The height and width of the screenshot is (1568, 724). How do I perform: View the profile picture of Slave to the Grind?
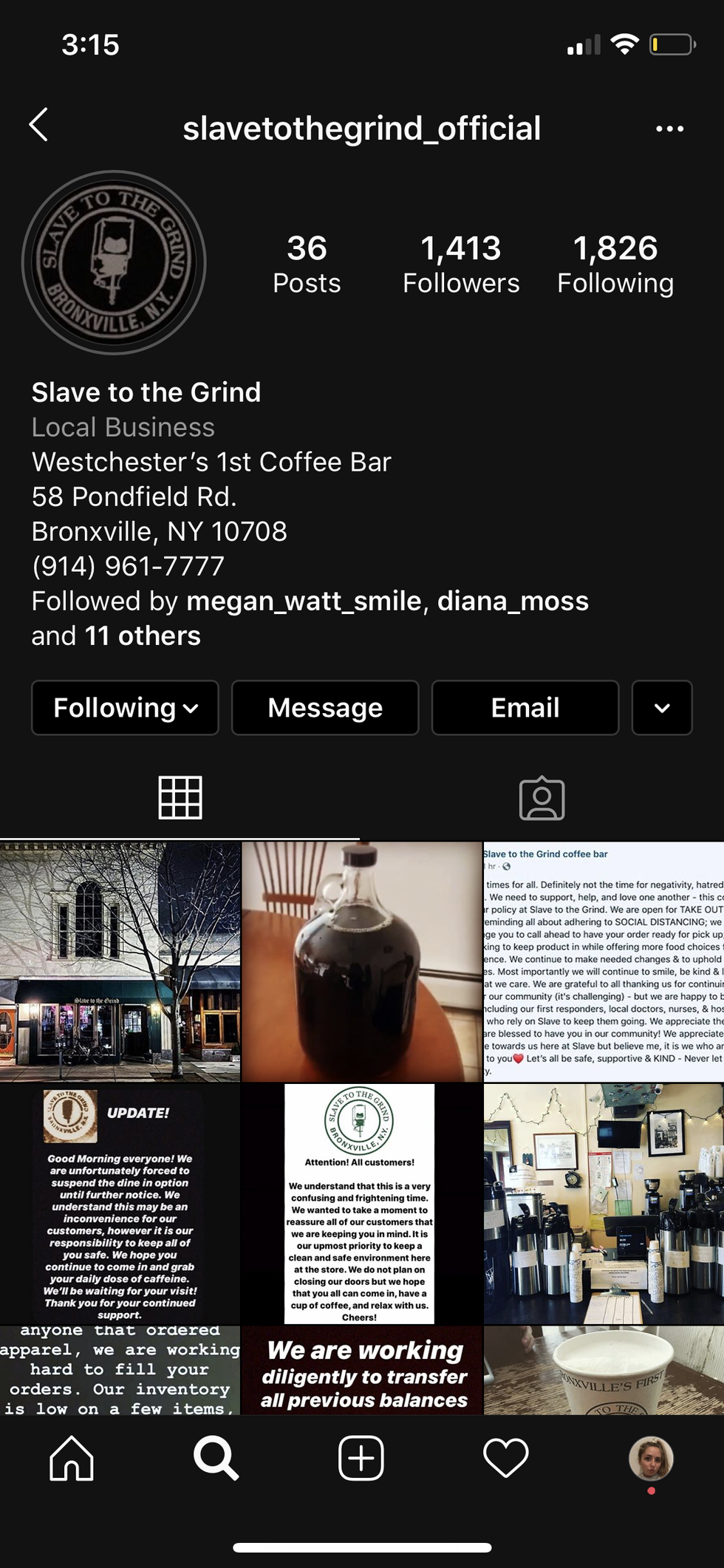pos(114,263)
